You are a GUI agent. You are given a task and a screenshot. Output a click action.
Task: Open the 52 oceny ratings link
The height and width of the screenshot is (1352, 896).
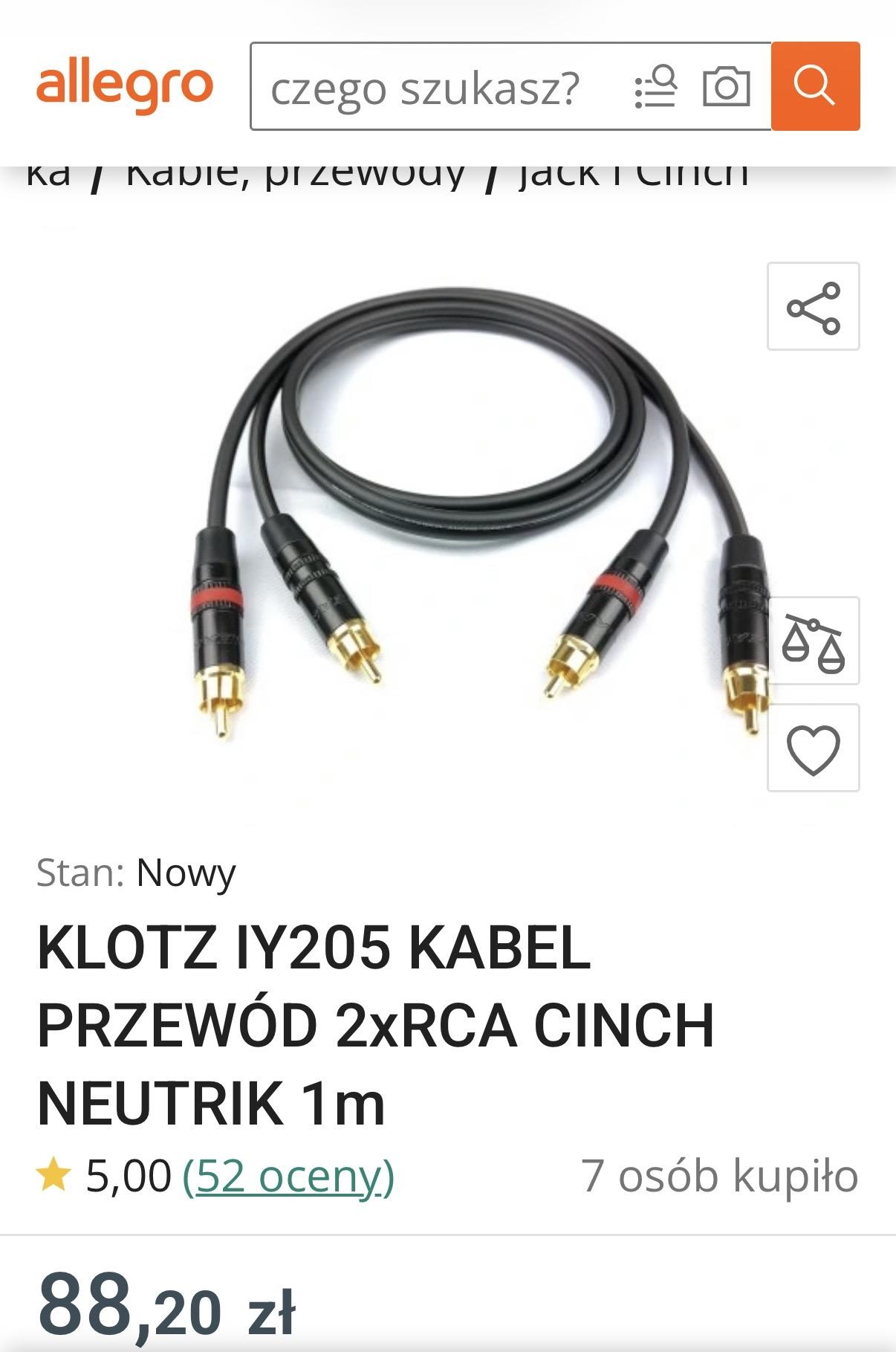click(x=288, y=1176)
